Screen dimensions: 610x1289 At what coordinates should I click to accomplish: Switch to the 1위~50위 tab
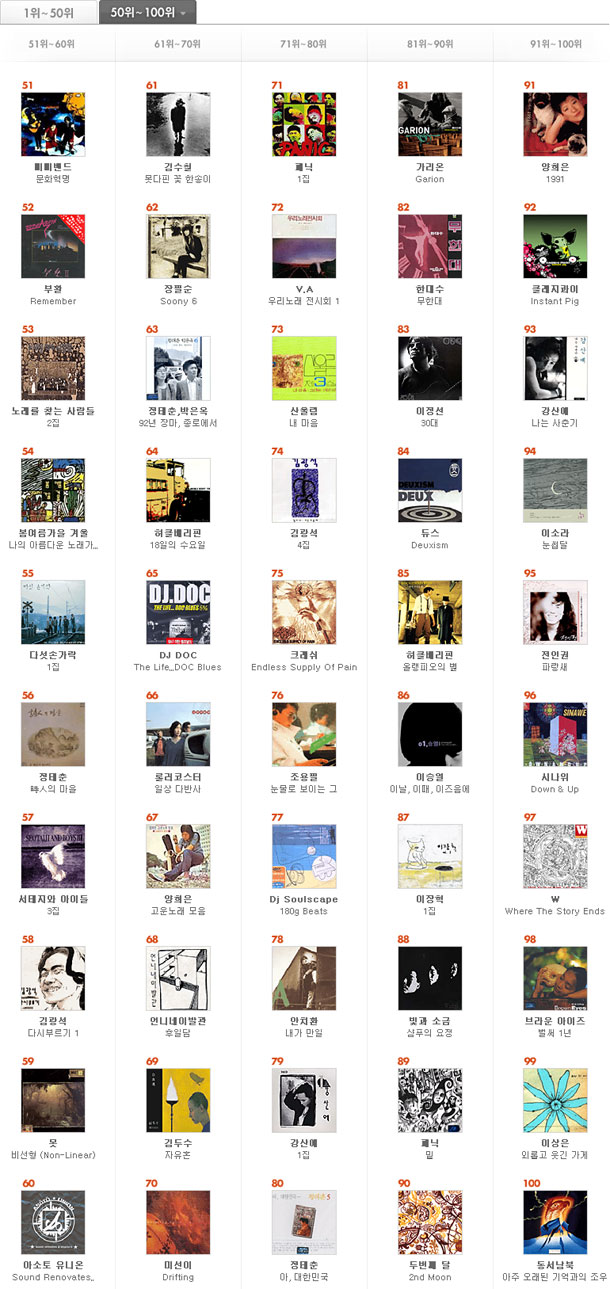pyautogui.click(x=47, y=12)
